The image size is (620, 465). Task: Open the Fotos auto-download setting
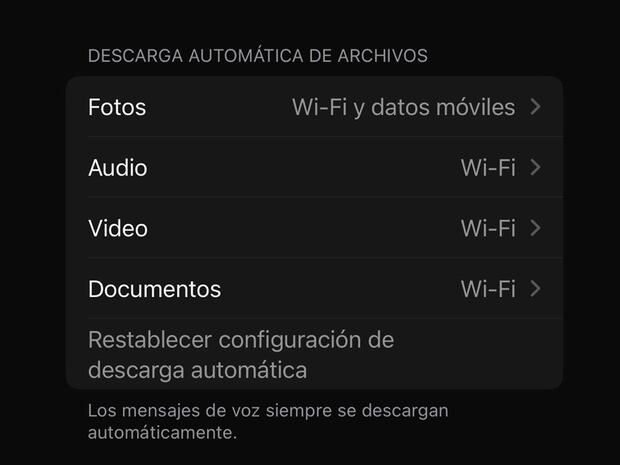point(314,107)
